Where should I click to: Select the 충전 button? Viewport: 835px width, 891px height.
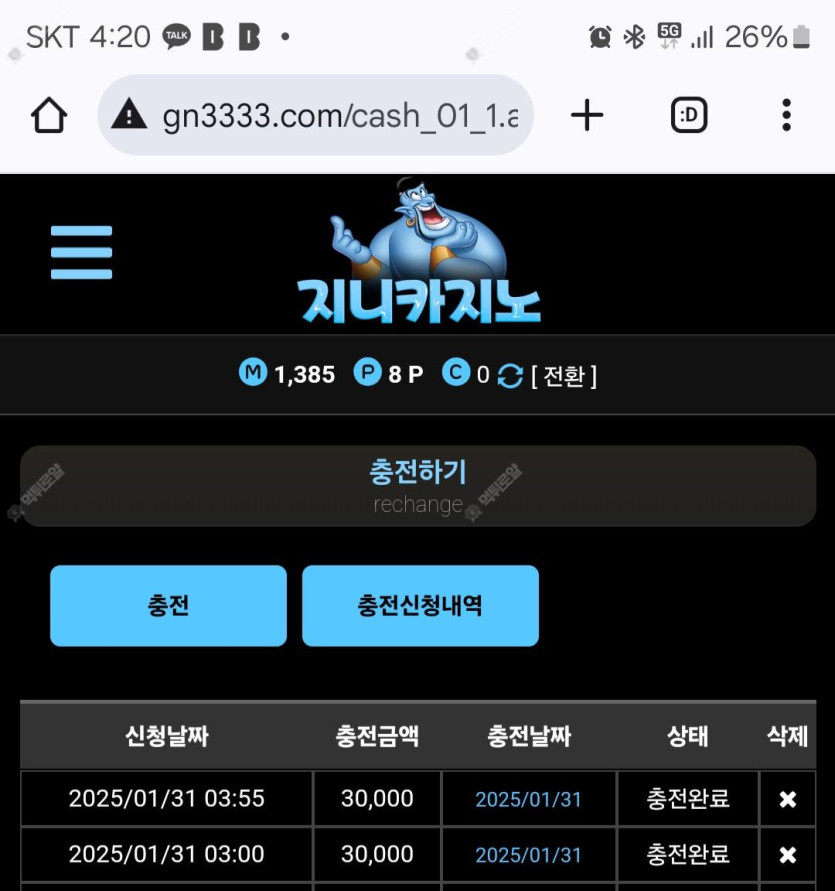[168, 605]
